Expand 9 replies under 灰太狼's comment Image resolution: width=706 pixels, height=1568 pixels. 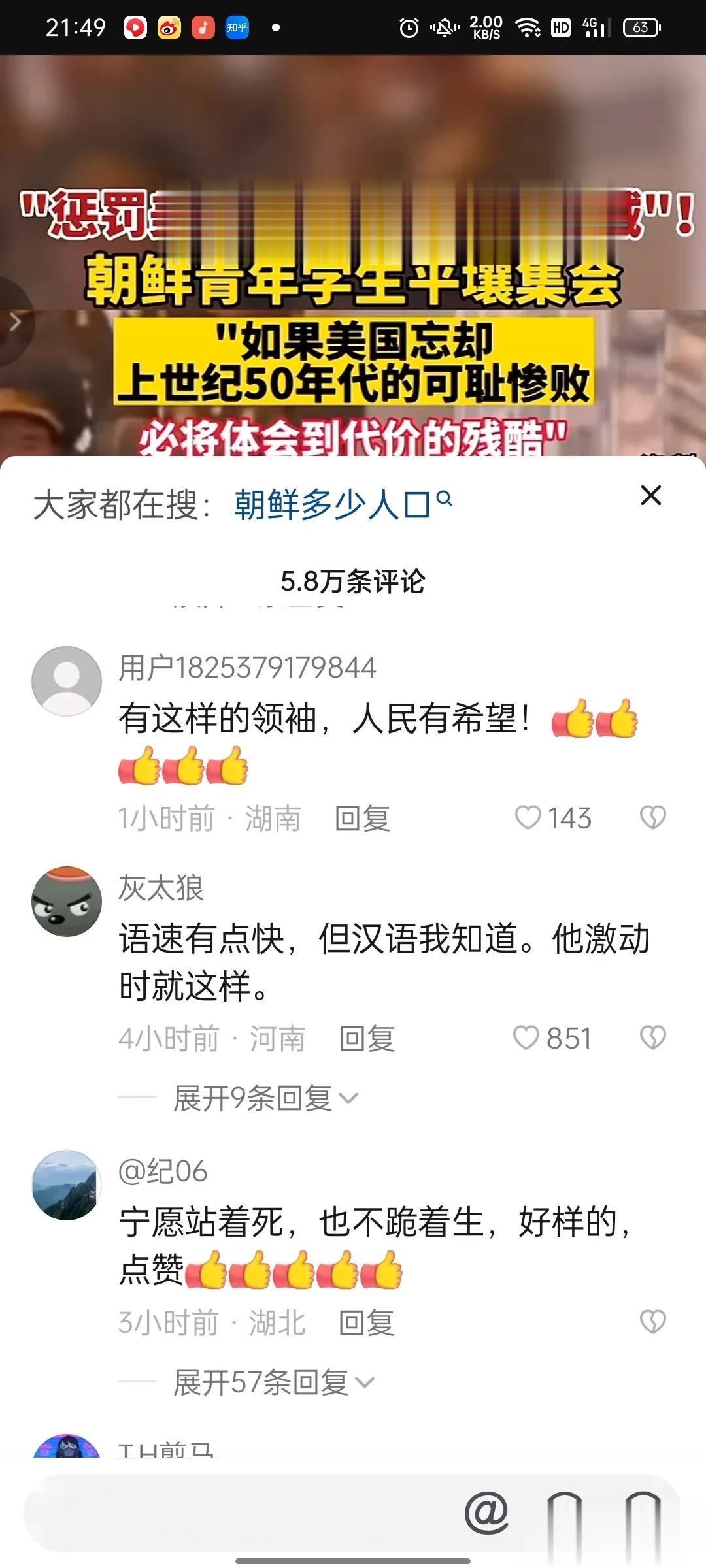tap(265, 1098)
